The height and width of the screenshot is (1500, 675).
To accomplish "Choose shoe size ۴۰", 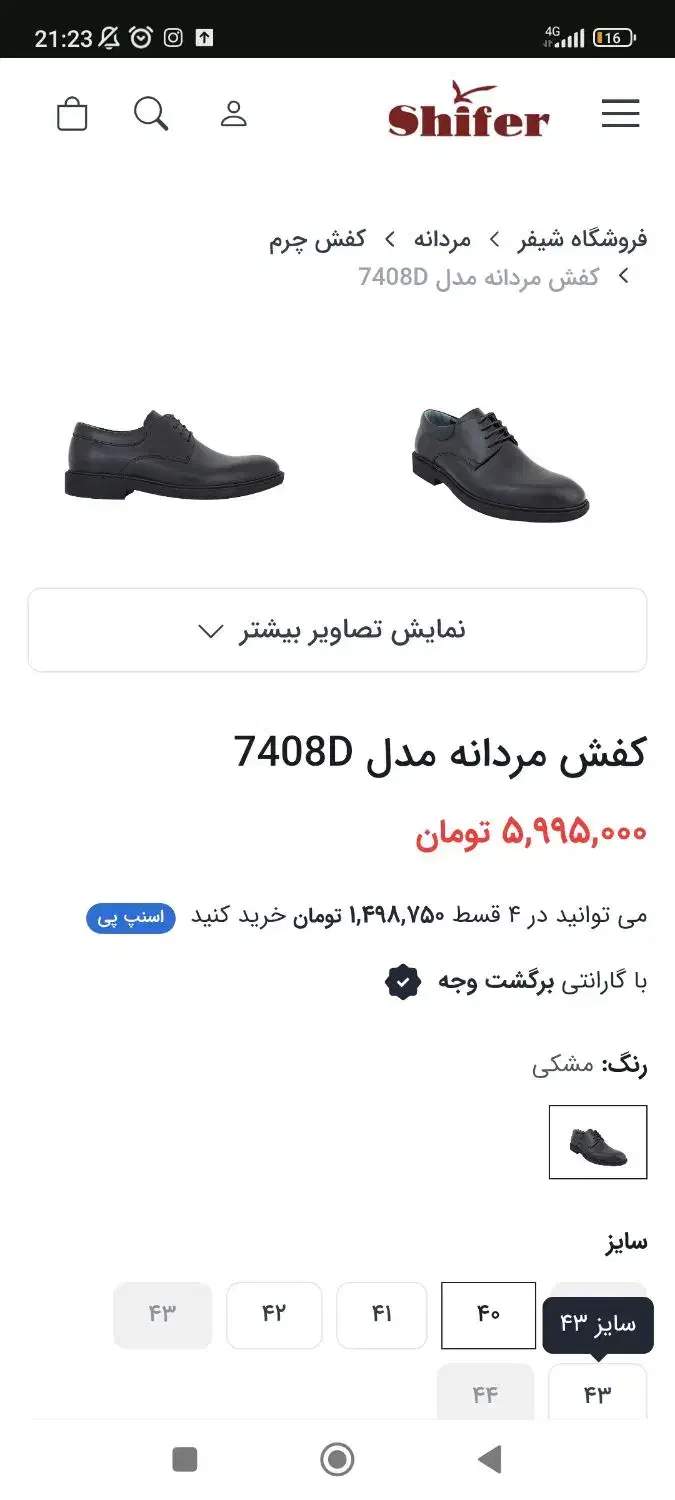I will (488, 1315).
